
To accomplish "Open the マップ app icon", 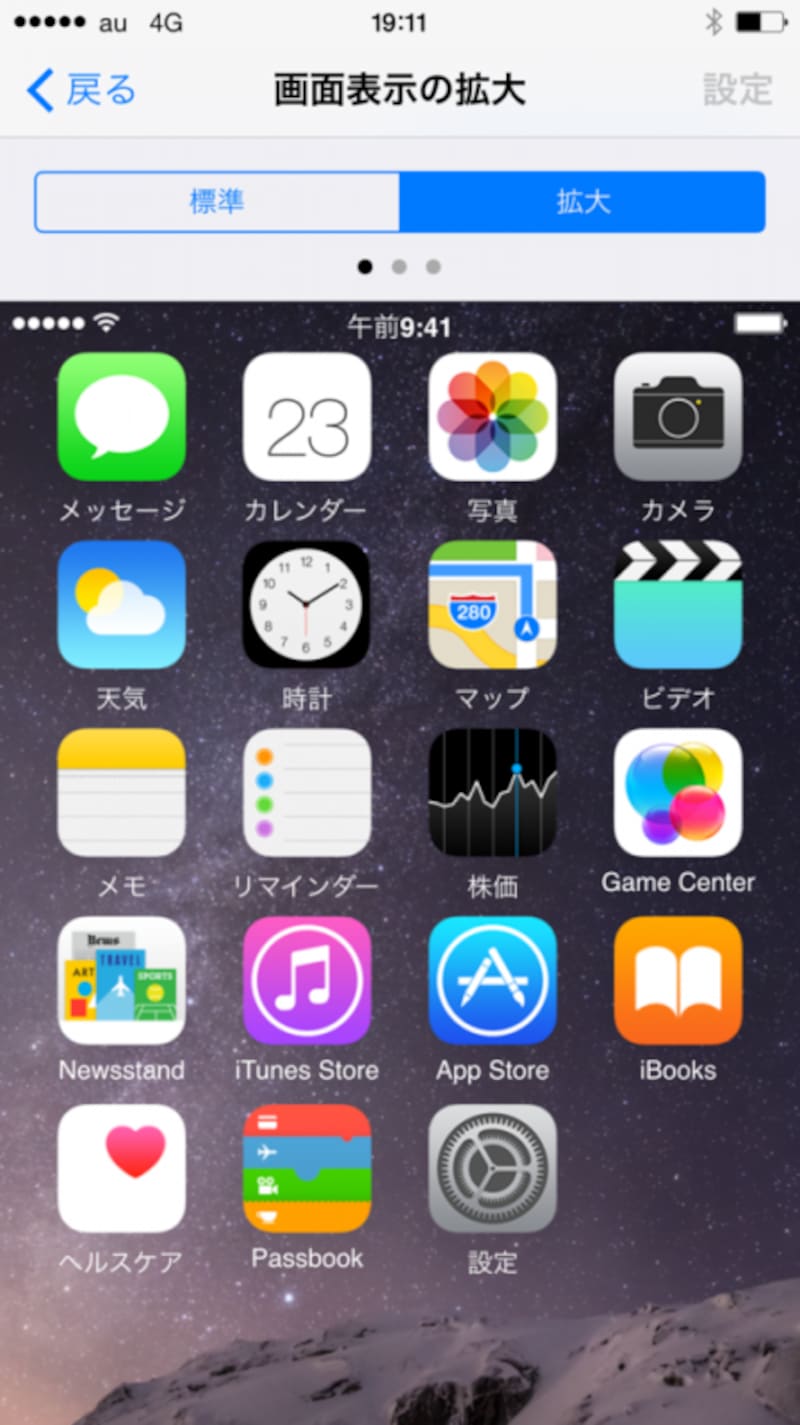I will (x=493, y=603).
